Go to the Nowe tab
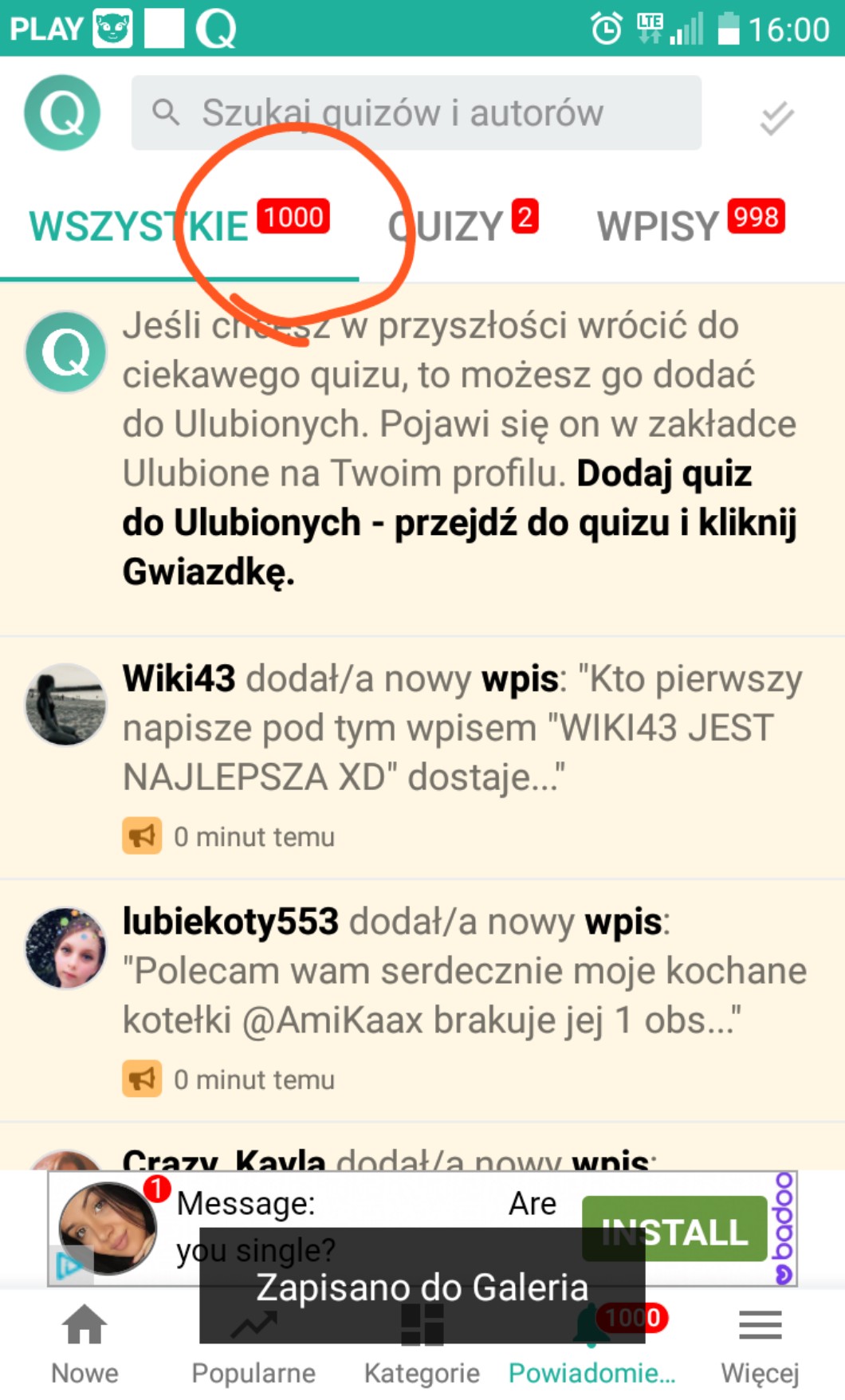 click(84, 1343)
